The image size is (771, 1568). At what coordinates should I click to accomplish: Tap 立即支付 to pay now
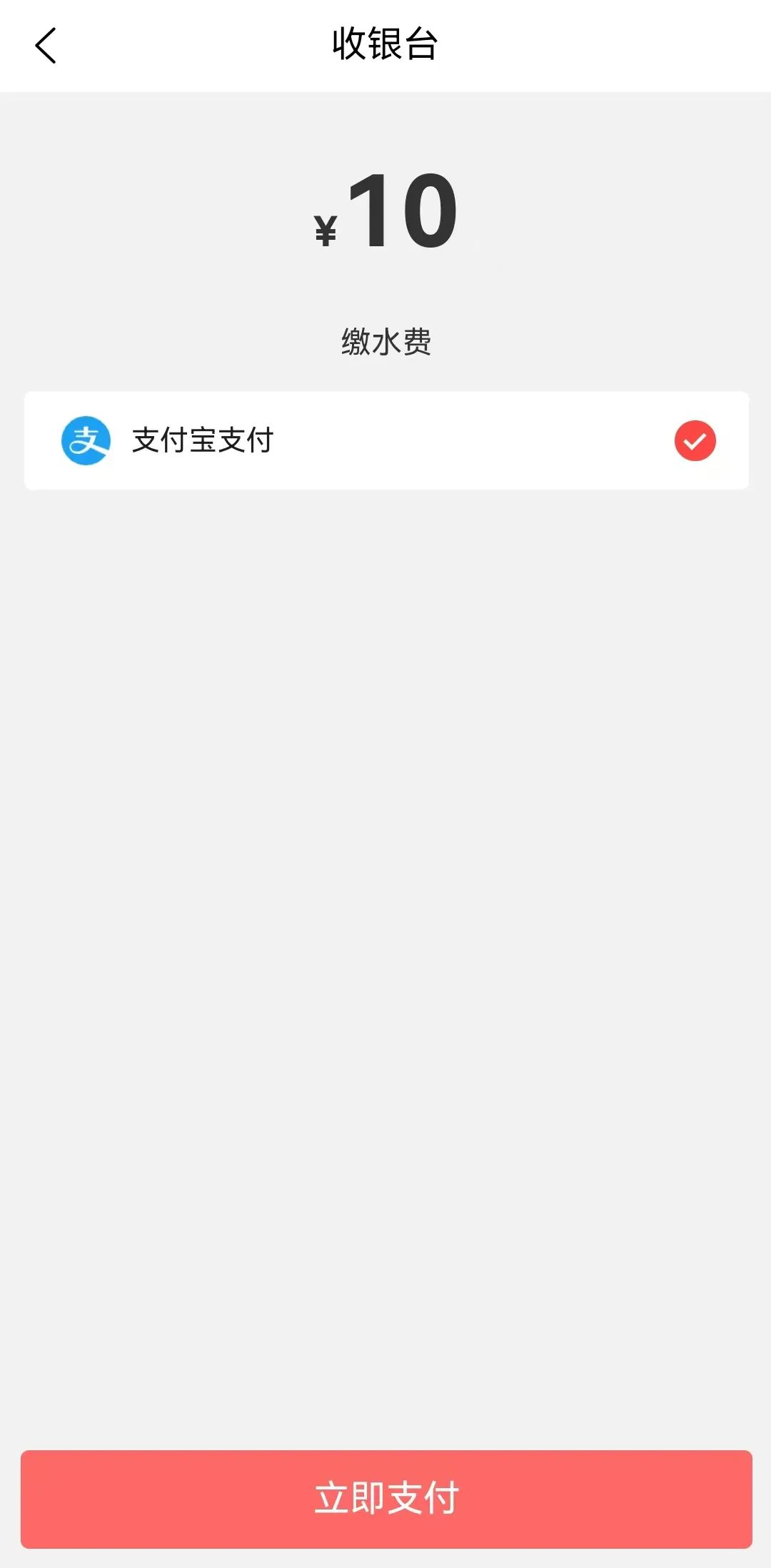(x=385, y=1499)
